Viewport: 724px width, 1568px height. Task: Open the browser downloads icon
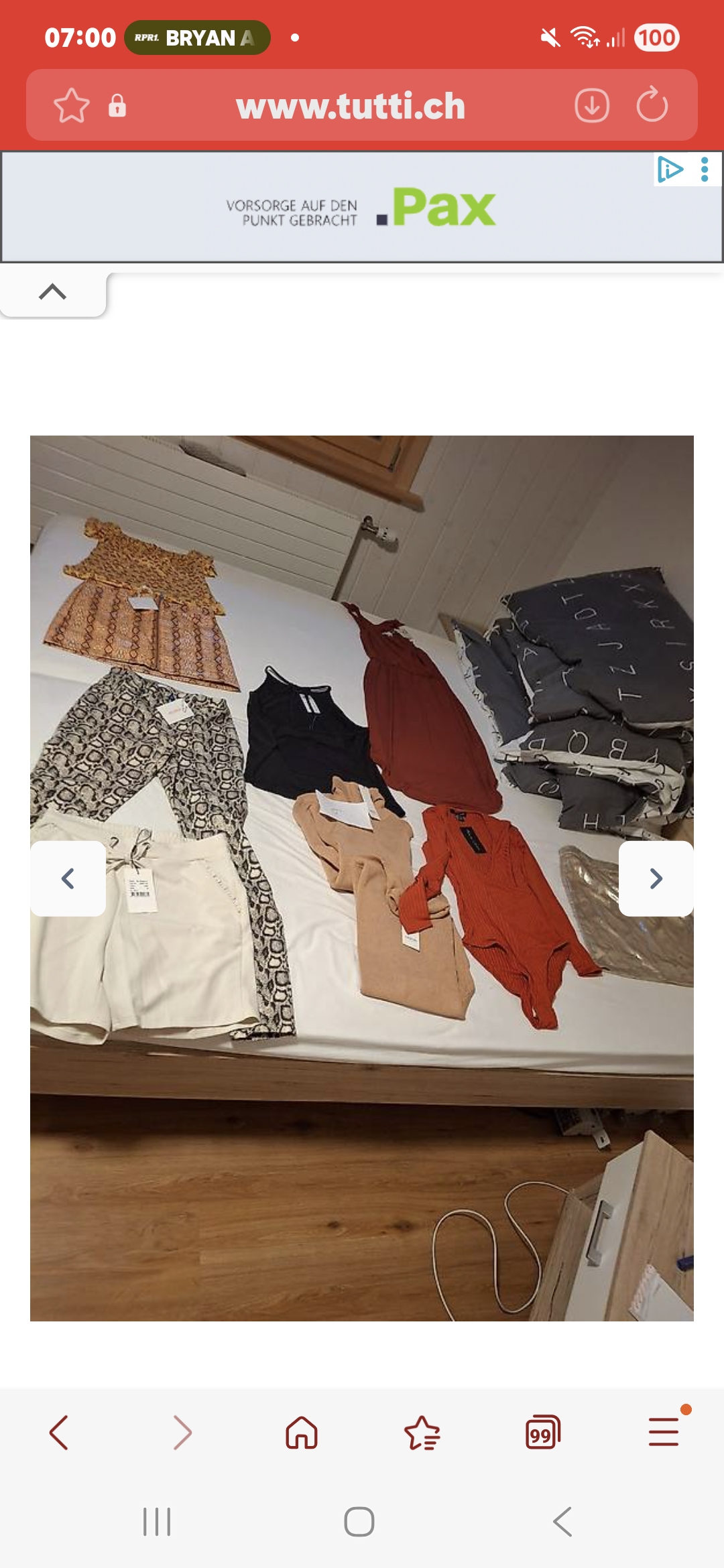[x=591, y=106]
